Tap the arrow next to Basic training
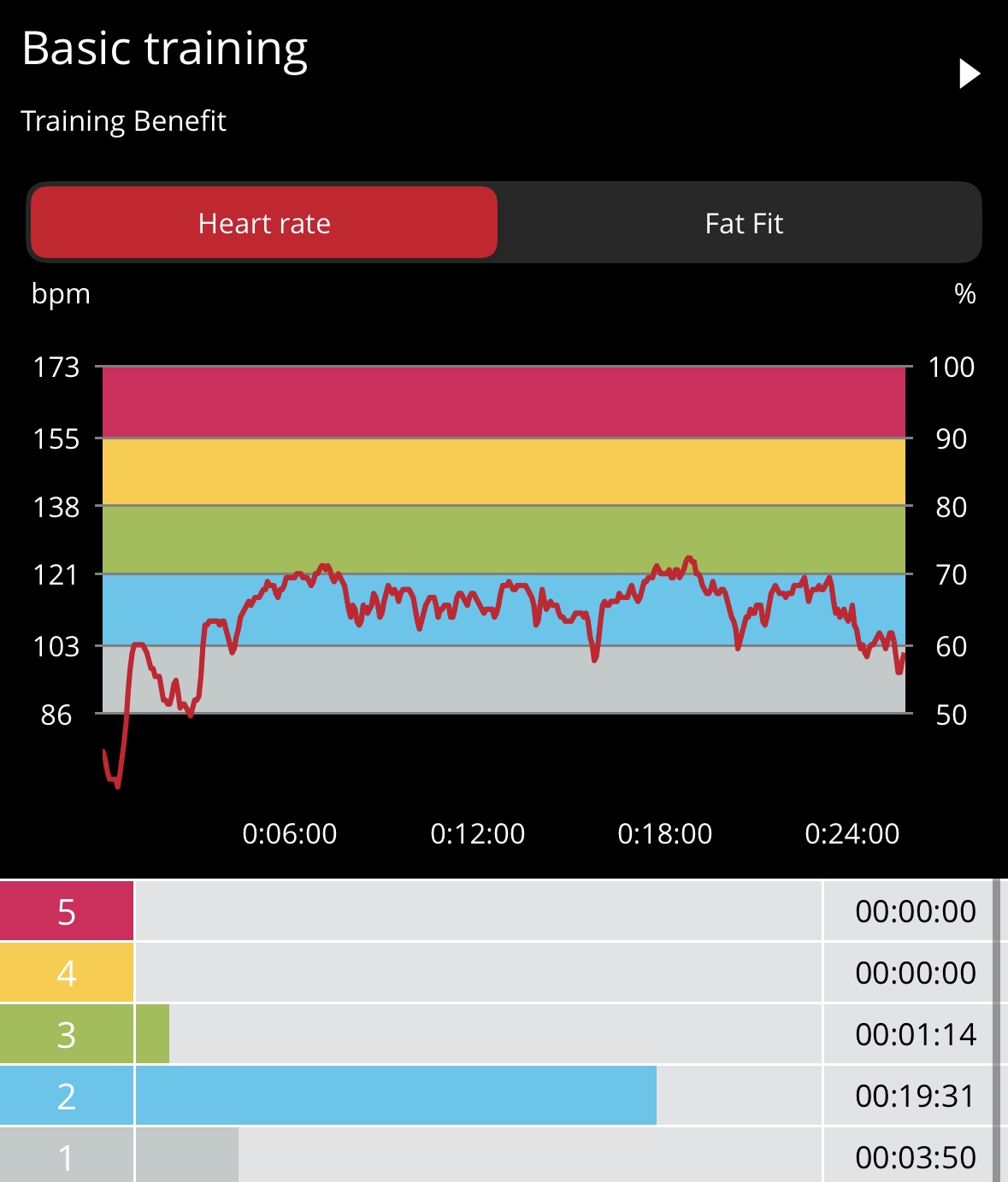This screenshot has width=1008, height=1182. click(969, 74)
